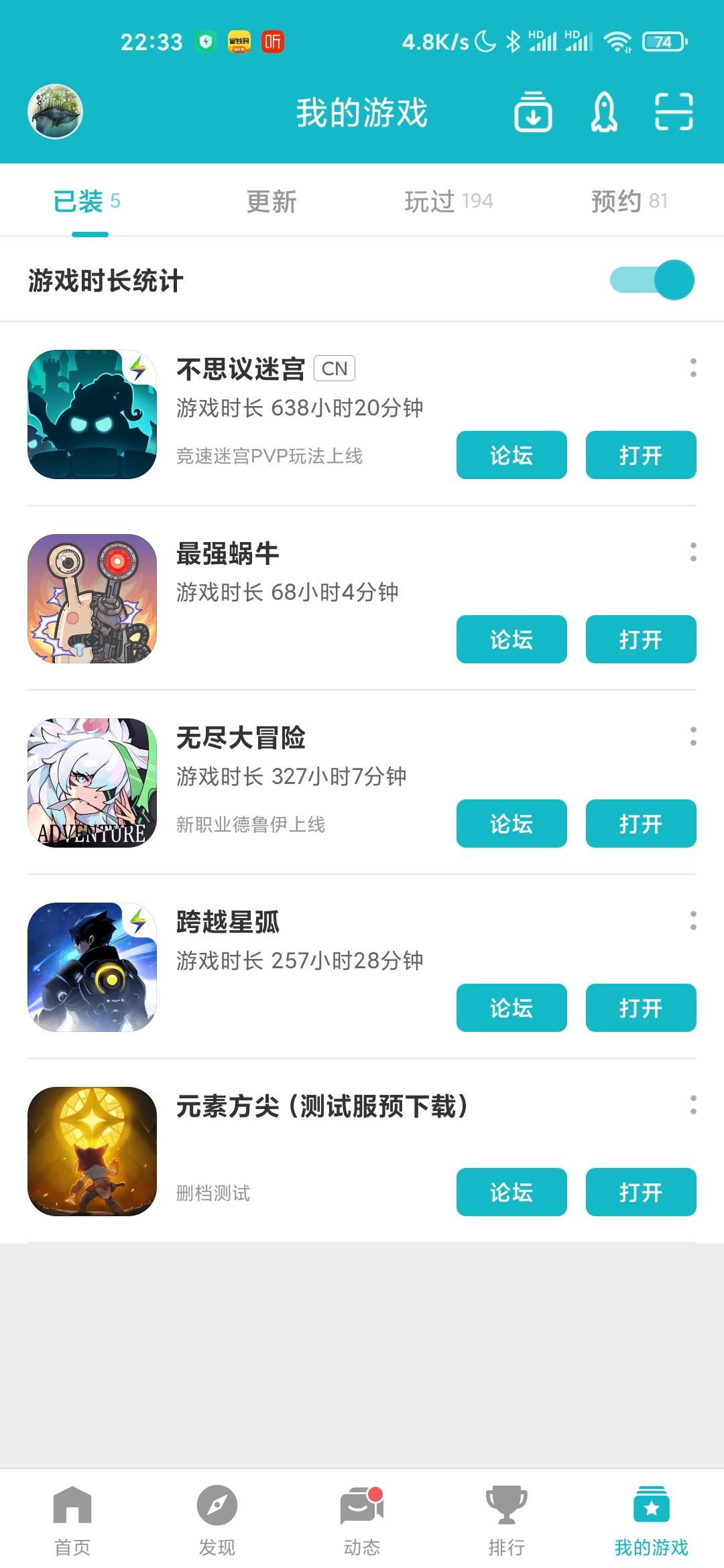Viewport: 724px width, 1568px height.
Task: Open the forum for 最强蜗牛
Action: (x=511, y=639)
